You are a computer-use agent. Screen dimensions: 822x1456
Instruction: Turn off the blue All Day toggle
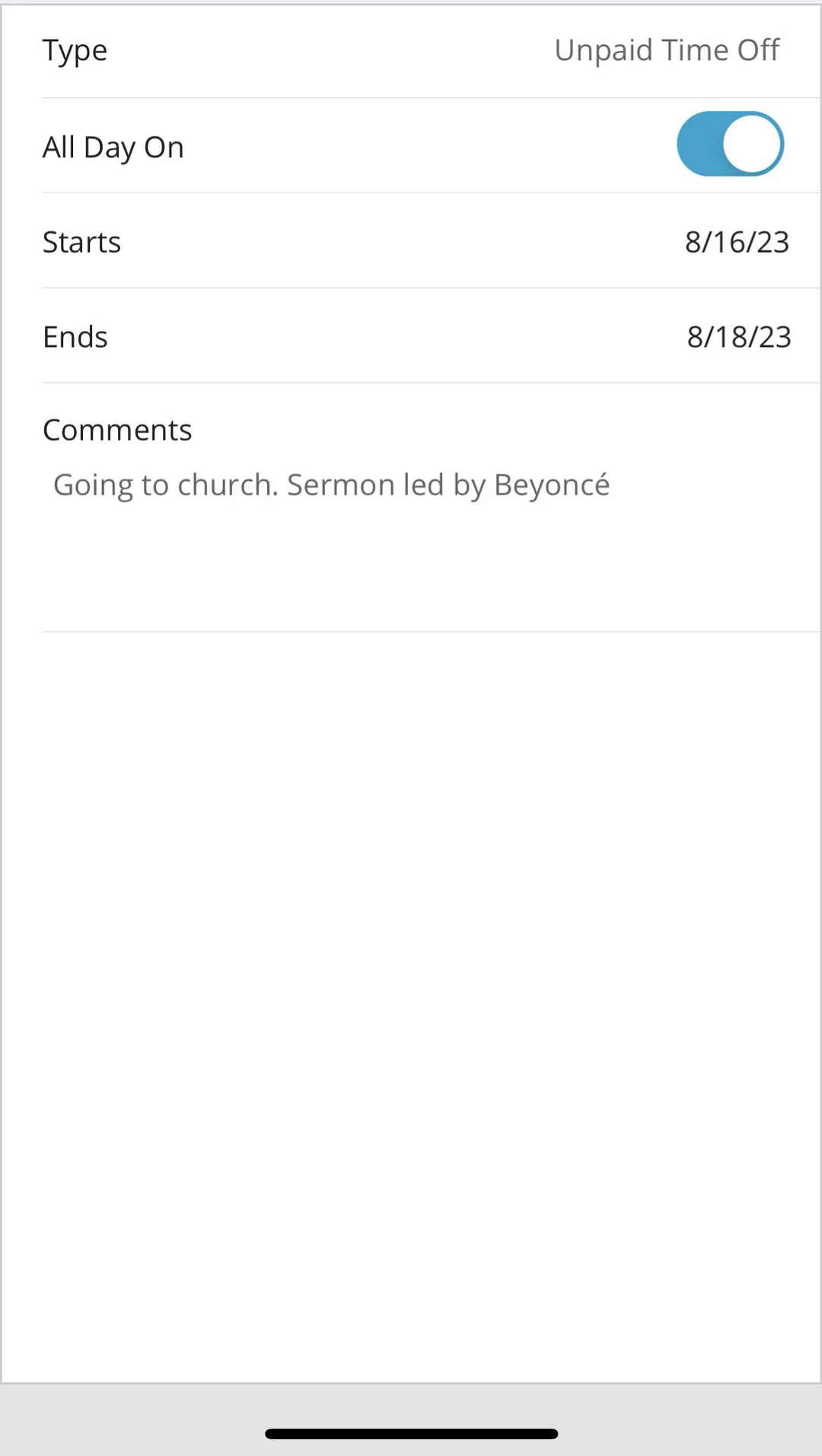729,144
